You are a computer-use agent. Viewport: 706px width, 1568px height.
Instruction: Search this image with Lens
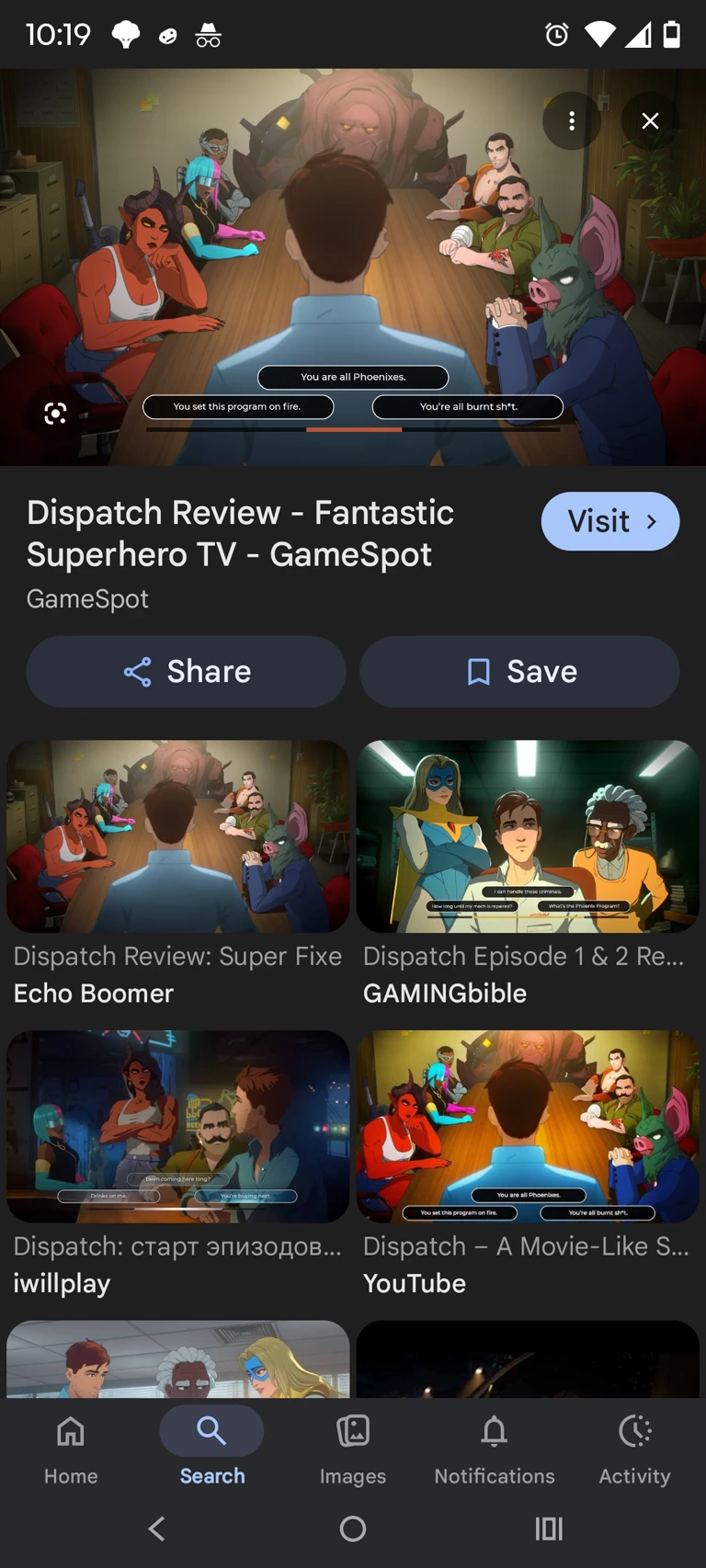coord(55,414)
